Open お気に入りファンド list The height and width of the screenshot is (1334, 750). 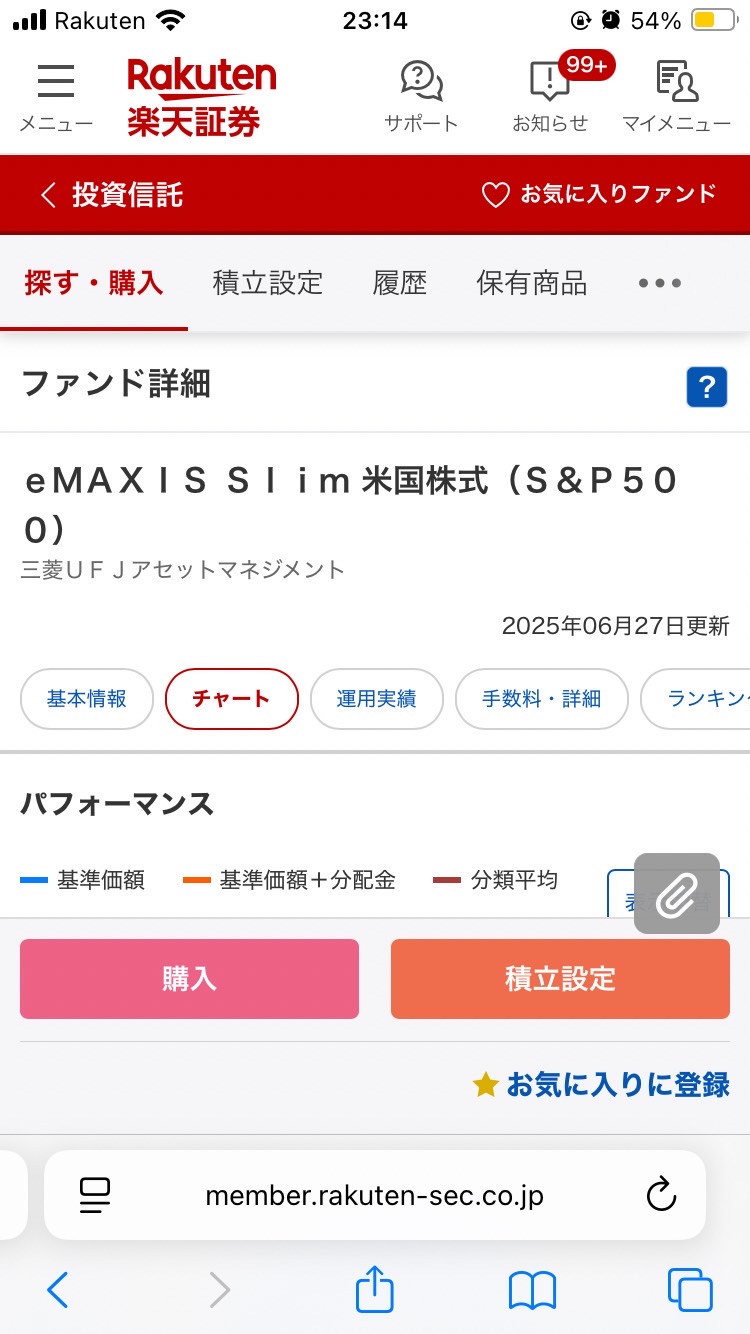click(599, 194)
